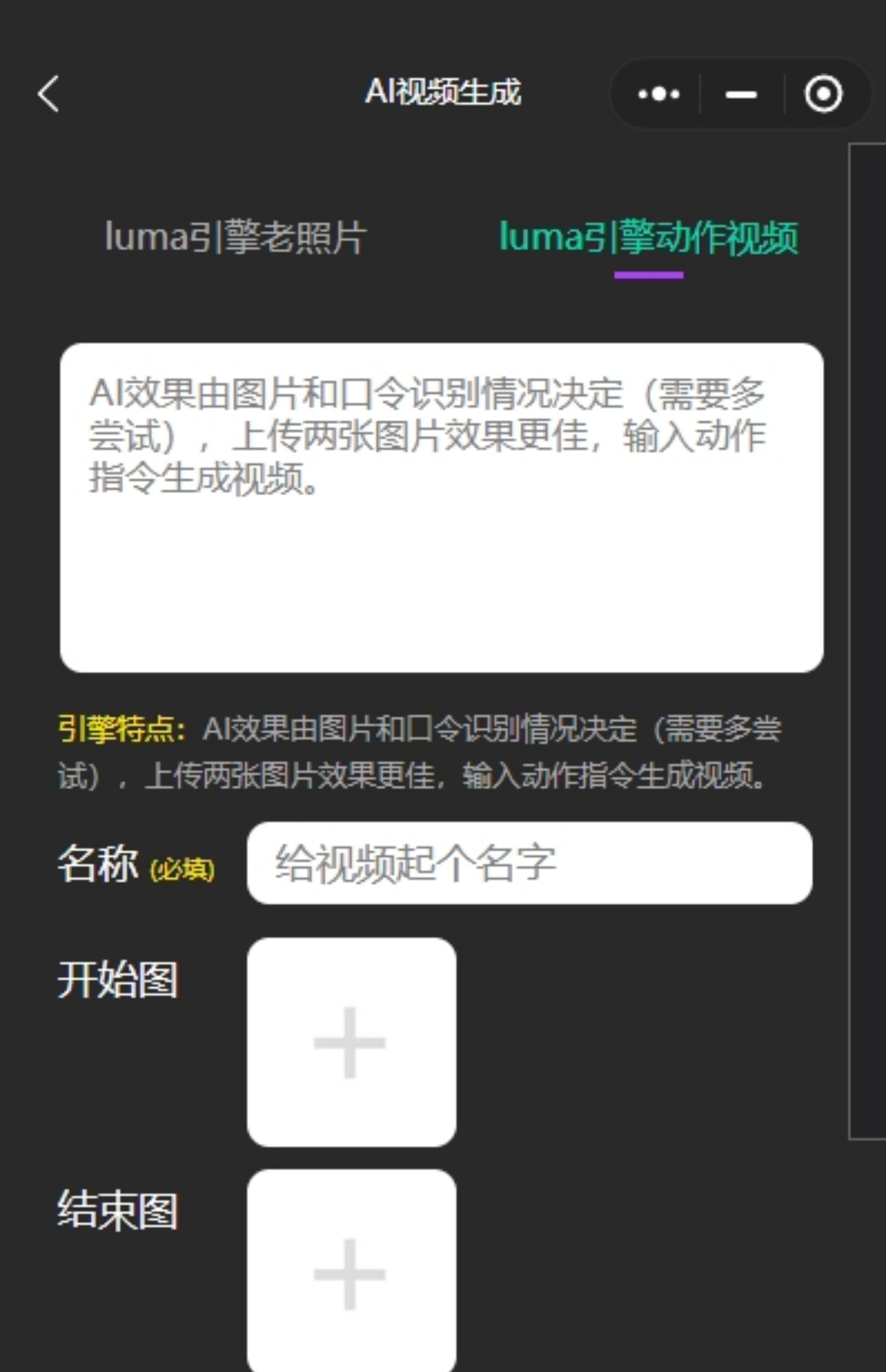Switch to the luma引擎老照片 tab
The width and height of the screenshot is (886, 1372).
(235, 237)
